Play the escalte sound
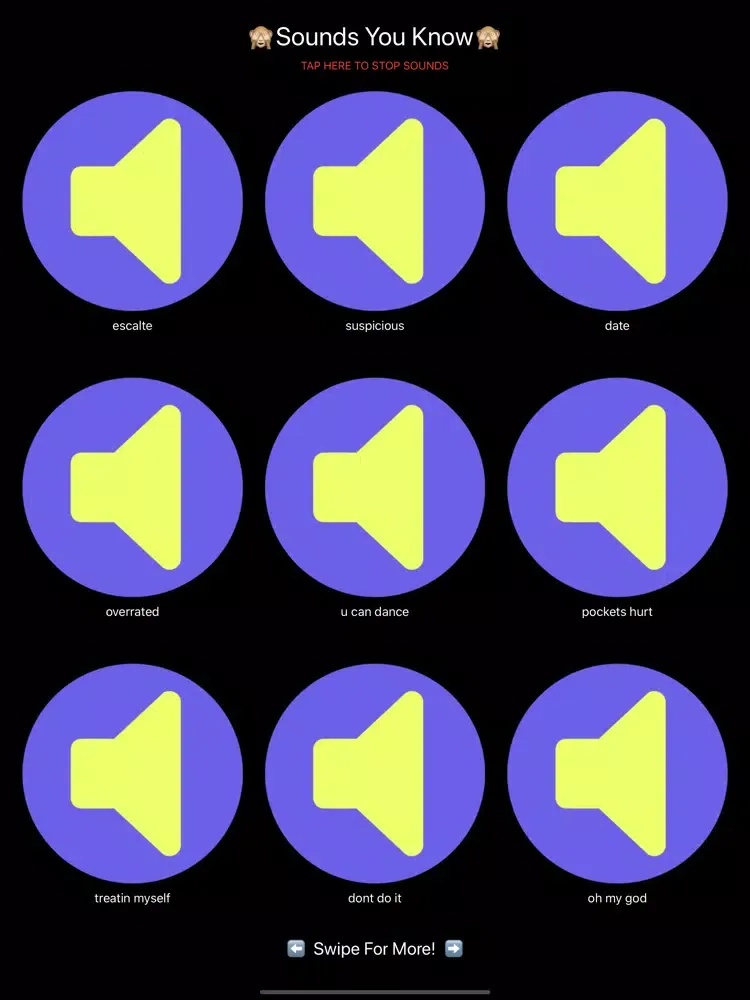Viewport: 750px width, 1000px height. pyautogui.click(x=132, y=201)
